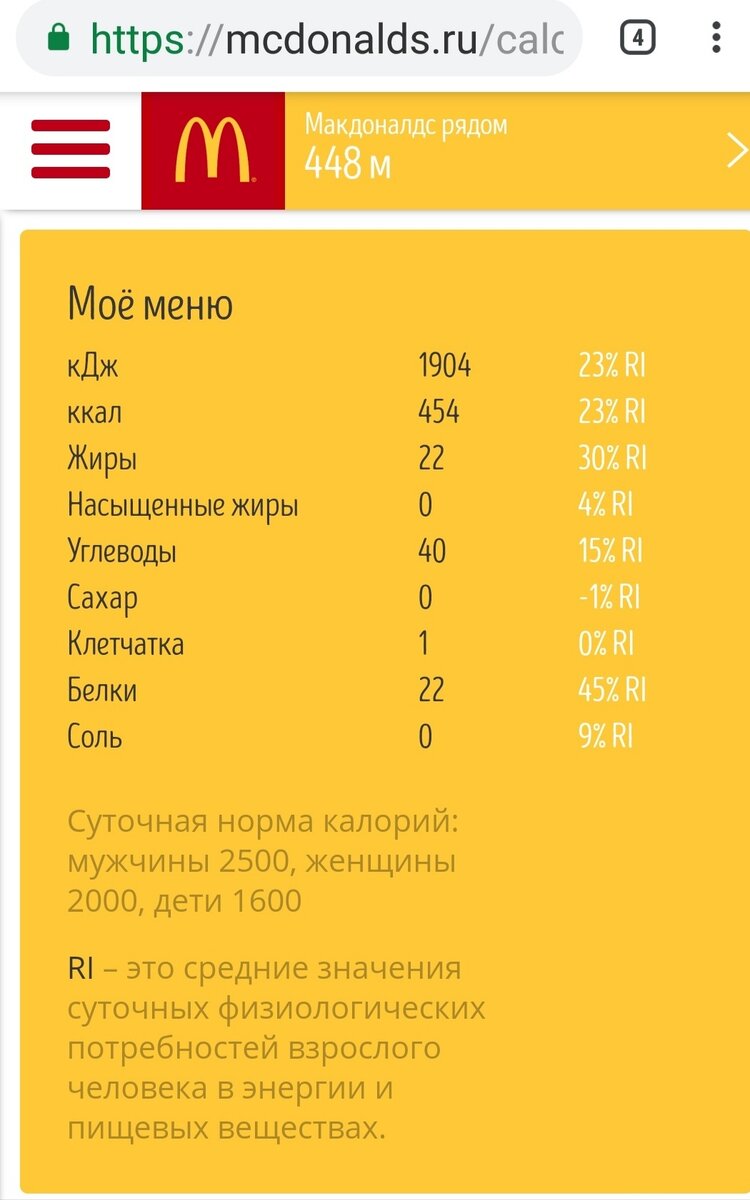Tap the Соль row 9% RI value

[604, 737]
